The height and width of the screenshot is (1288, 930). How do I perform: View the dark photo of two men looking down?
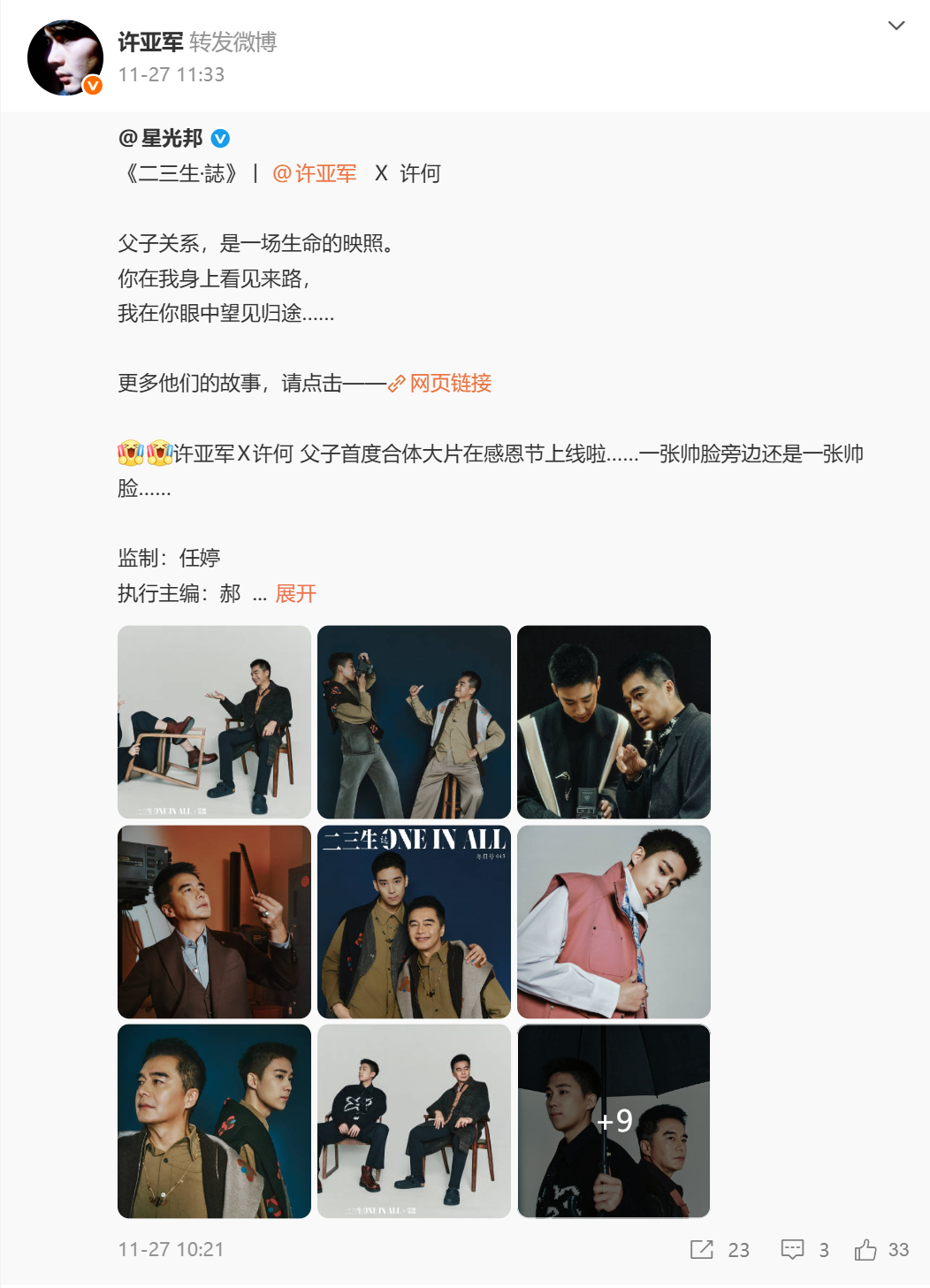tap(614, 721)
